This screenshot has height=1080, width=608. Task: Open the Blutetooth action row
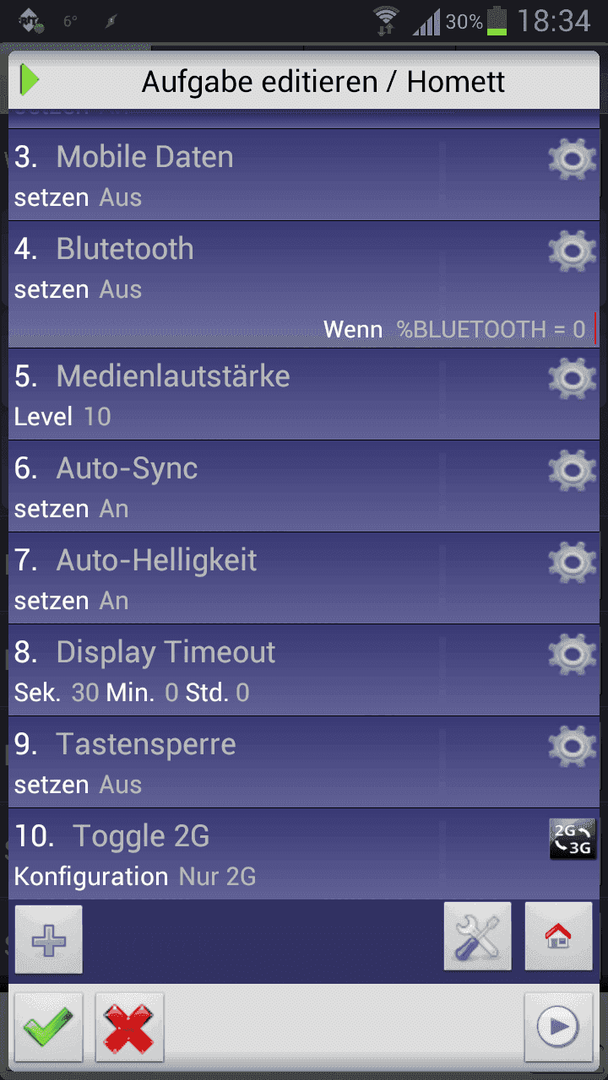pos(304,284)
